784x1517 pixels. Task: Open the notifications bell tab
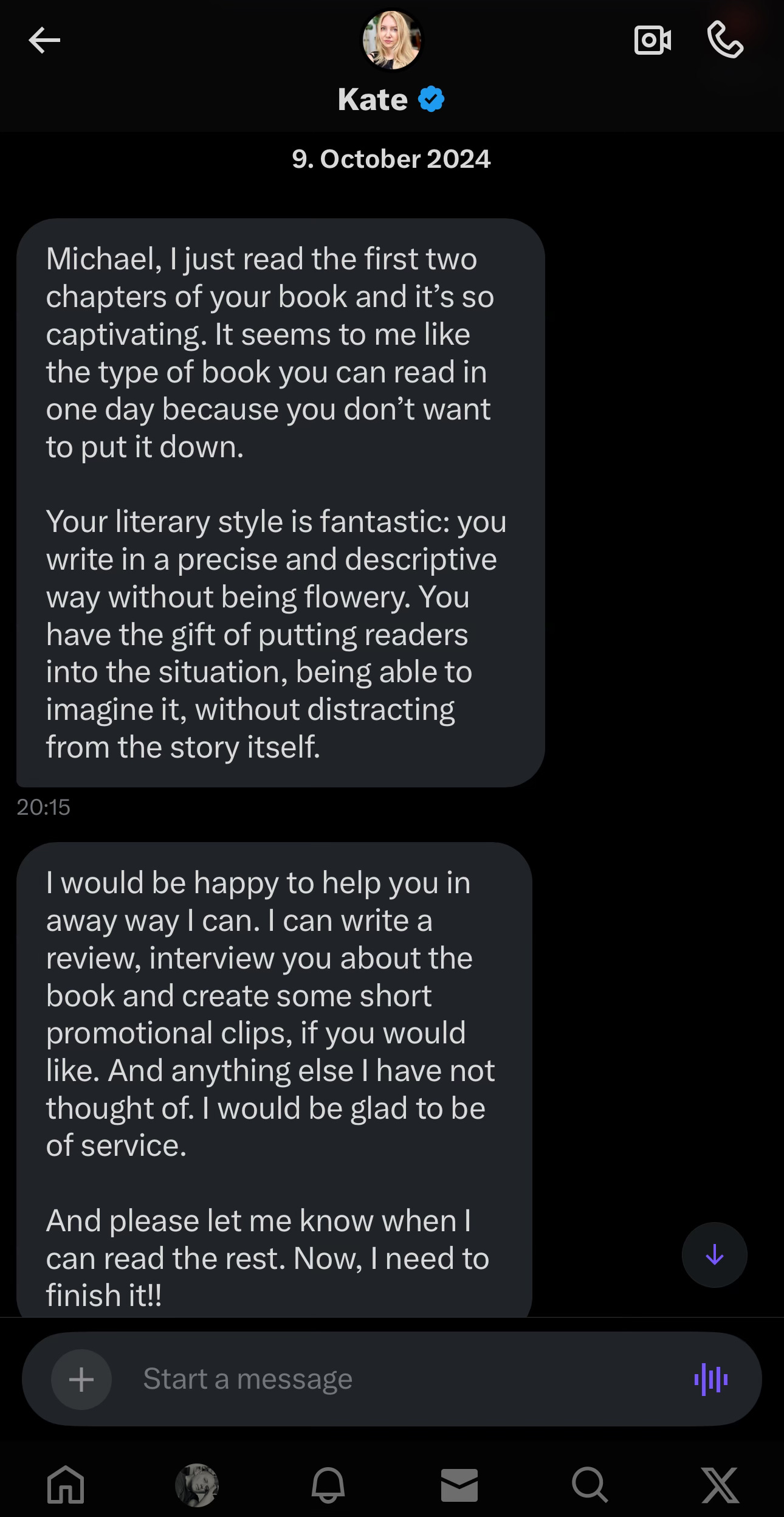[328, 1484]
